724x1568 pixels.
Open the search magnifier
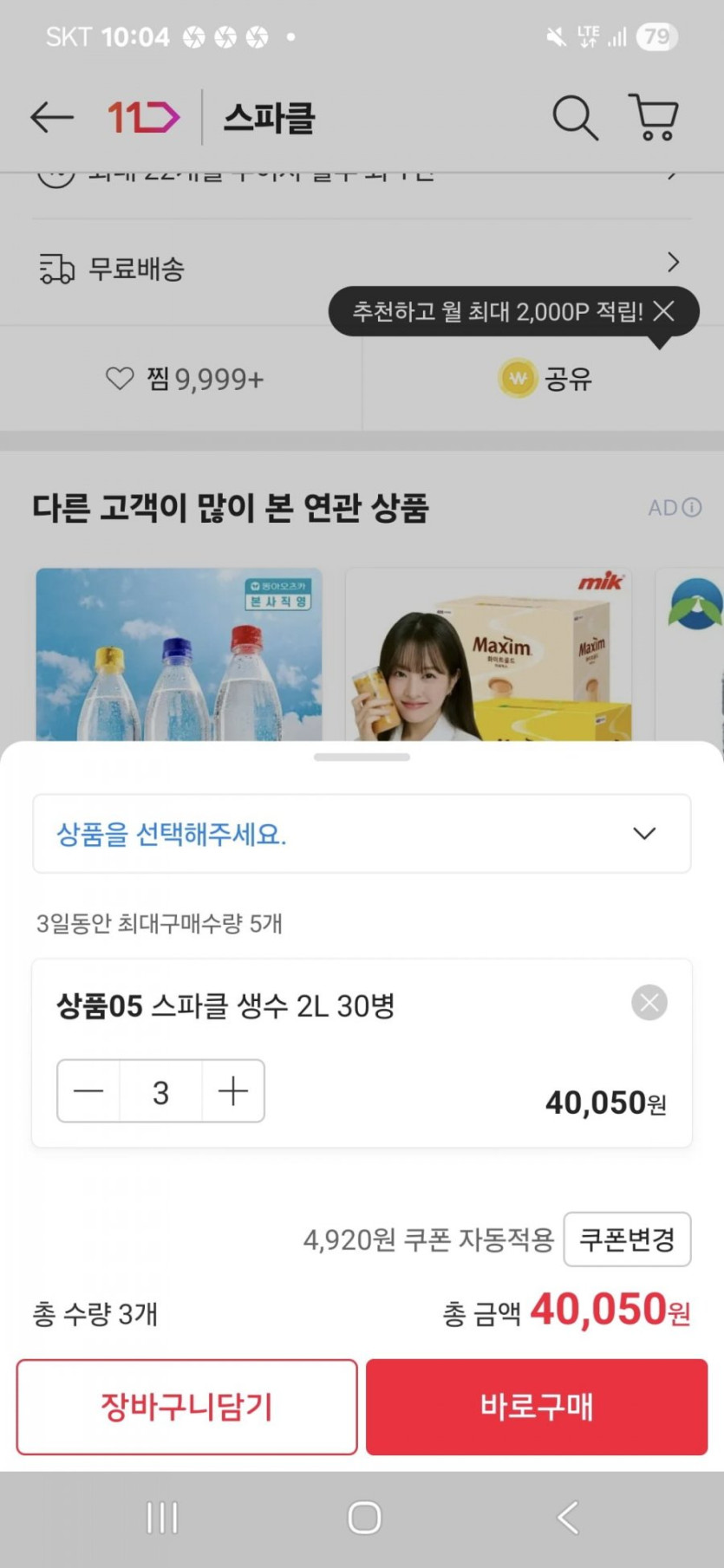(575, 117)
